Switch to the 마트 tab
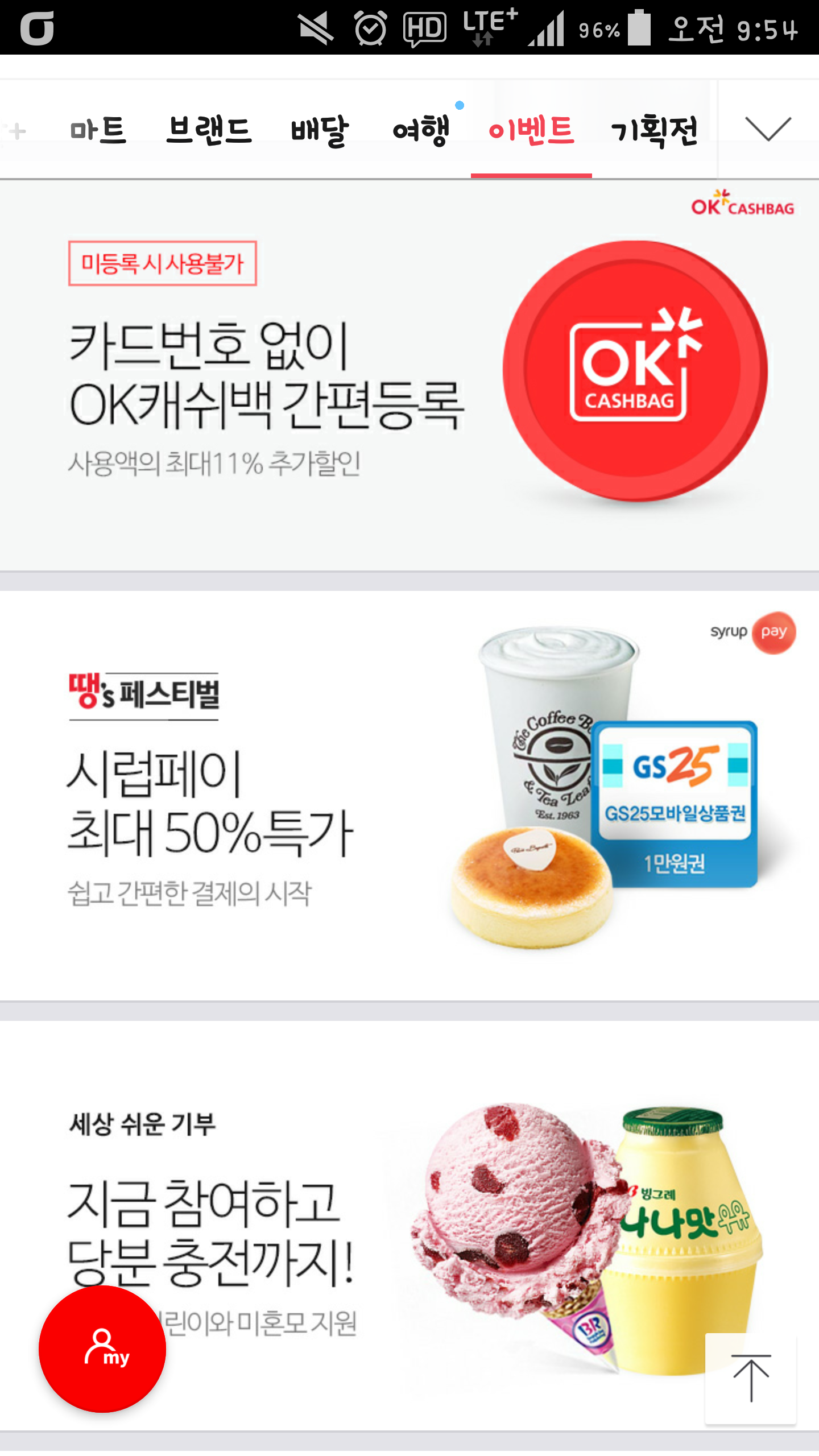The image size is (819, 1456). point(98,130)
